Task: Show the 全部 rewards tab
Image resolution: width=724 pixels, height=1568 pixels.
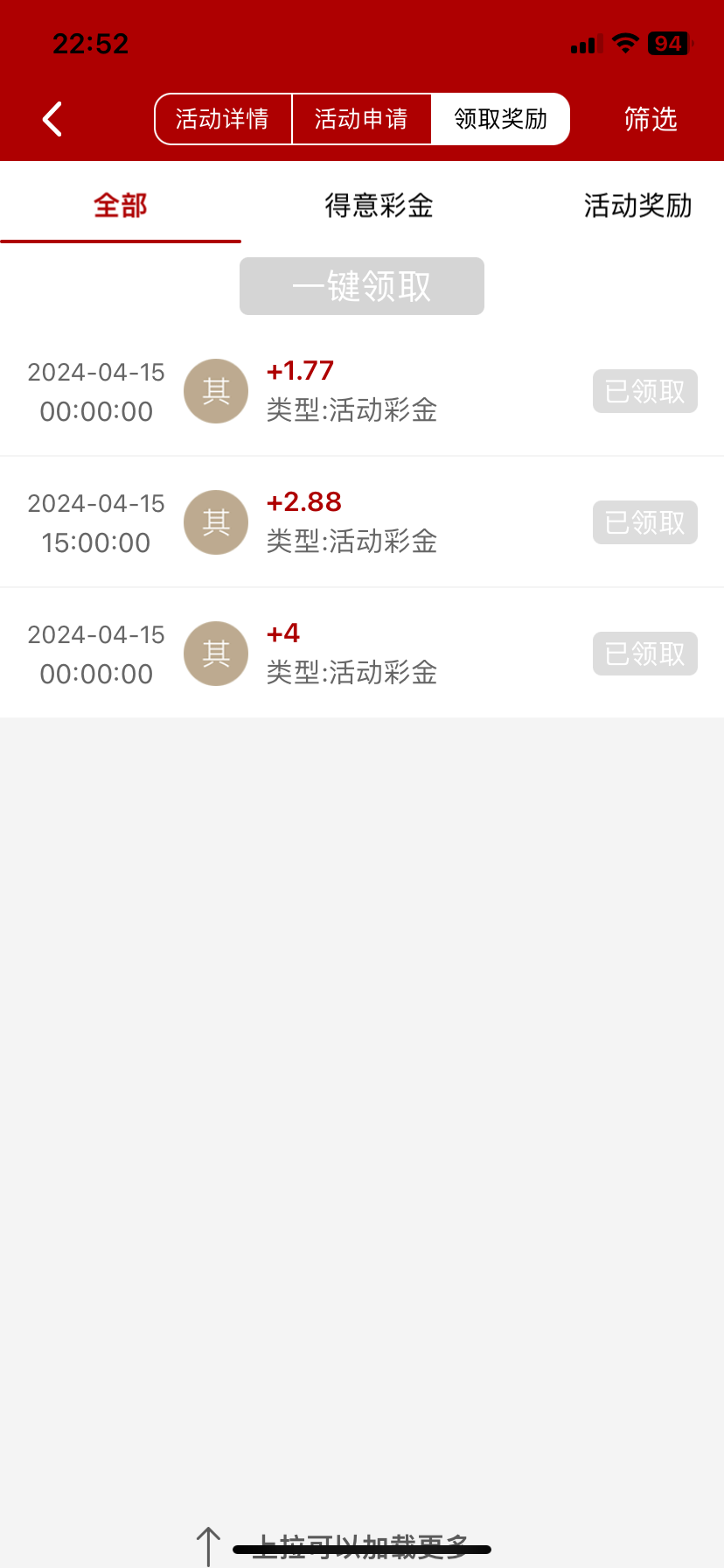Action: point(121,206)
